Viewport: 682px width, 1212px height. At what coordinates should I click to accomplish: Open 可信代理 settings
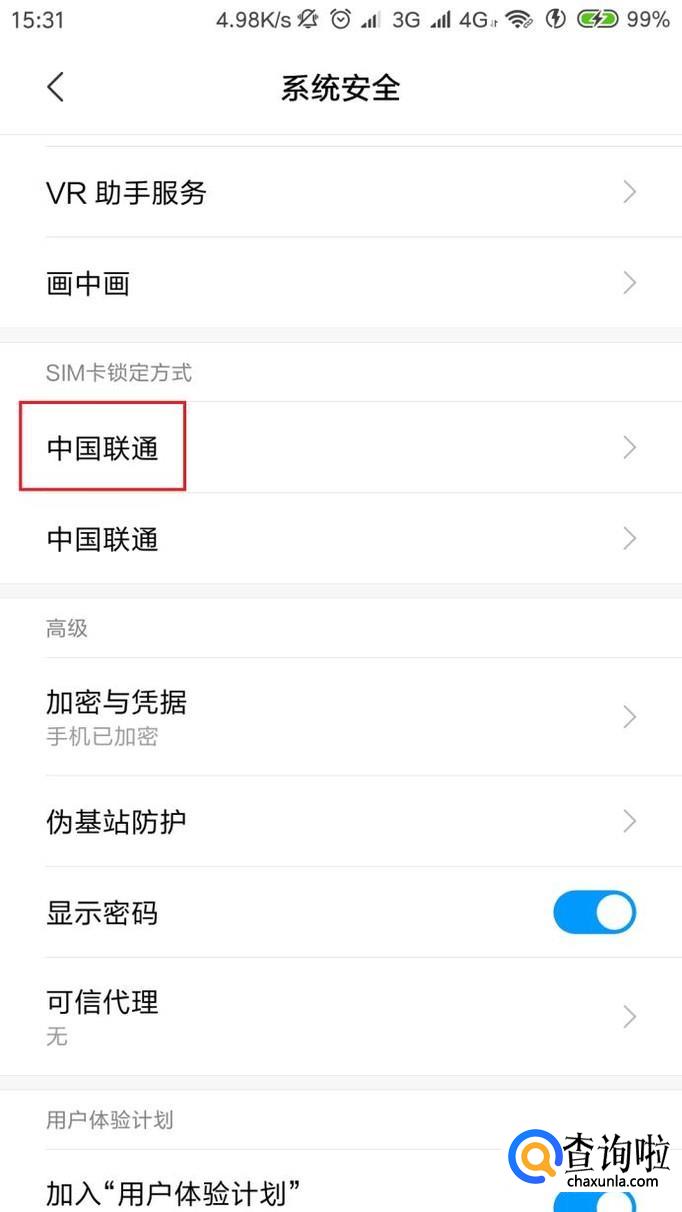(340, 1016)
